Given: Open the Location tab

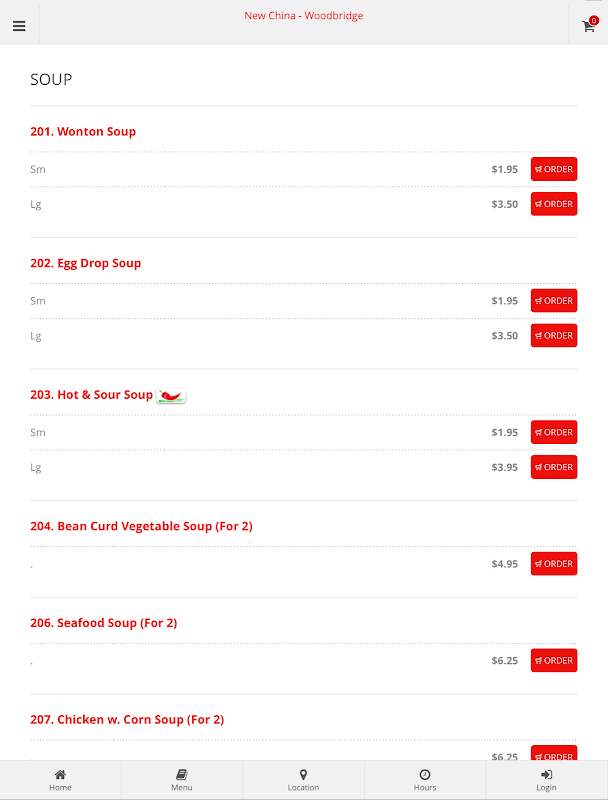Looking at the screenshot, I should tap(303, 780).
